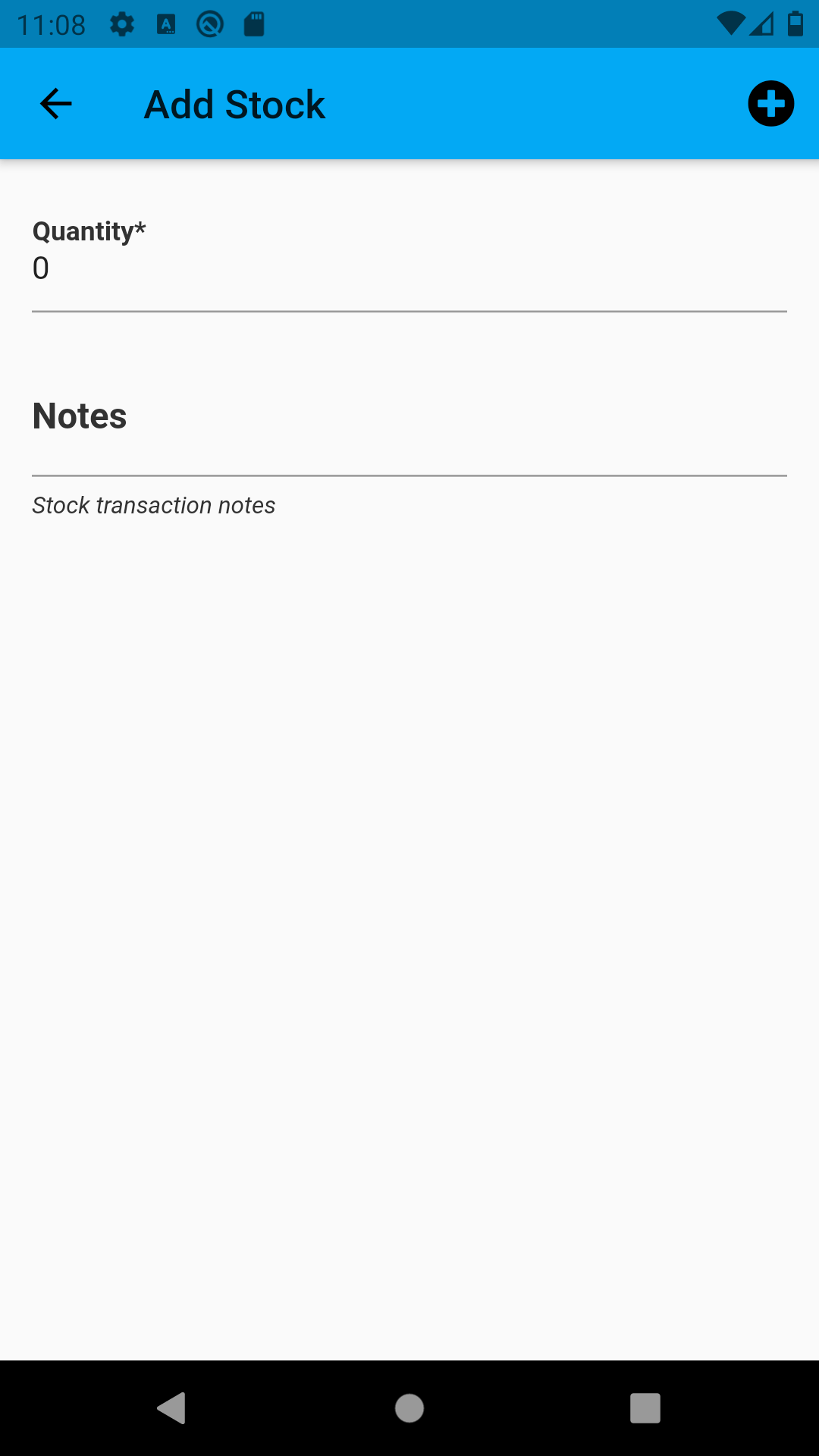The image size is (819, 1456).
Task: Open recent apps with the square button
Action: click(645, 1409)
